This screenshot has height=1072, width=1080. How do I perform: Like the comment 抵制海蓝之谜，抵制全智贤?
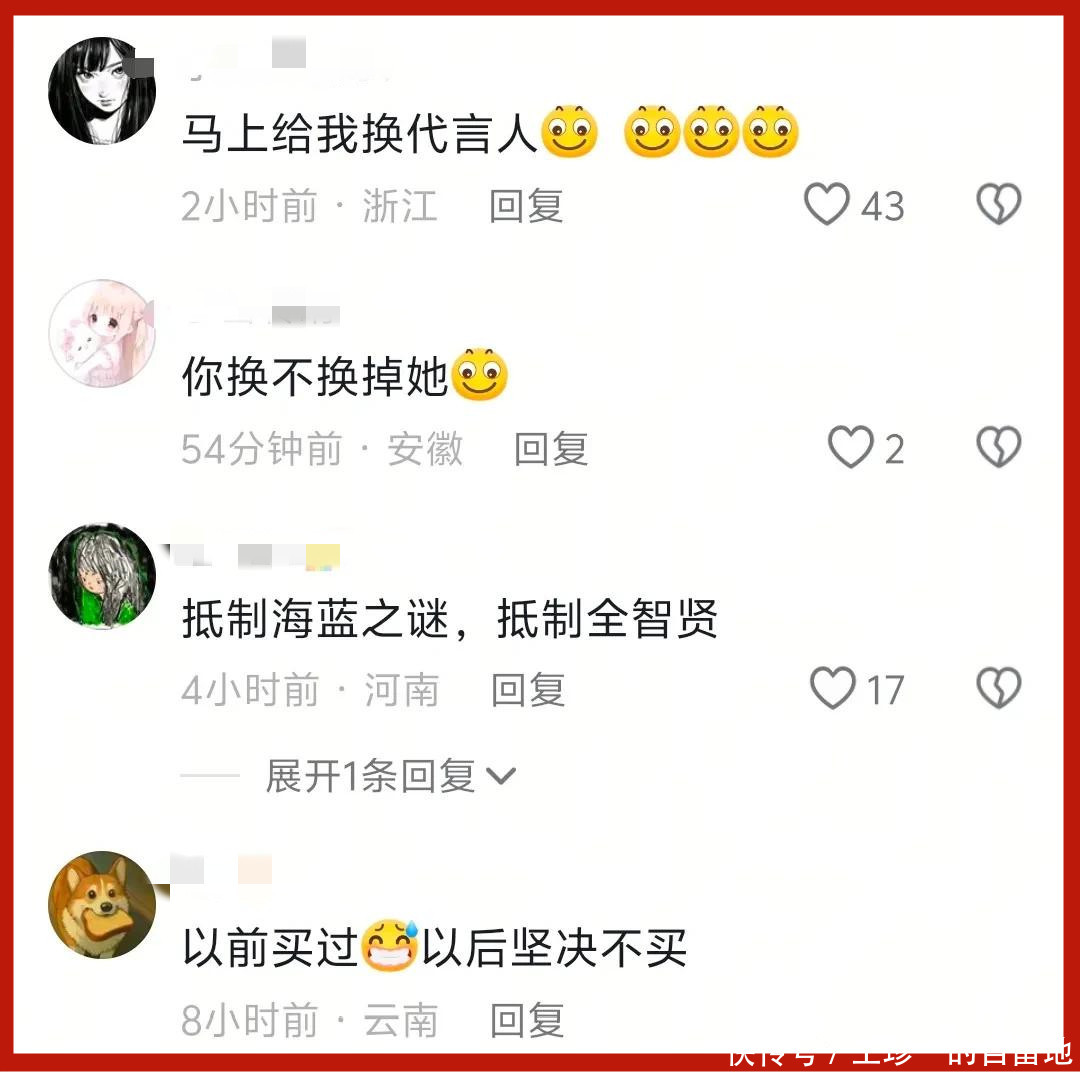pos(833,689)
